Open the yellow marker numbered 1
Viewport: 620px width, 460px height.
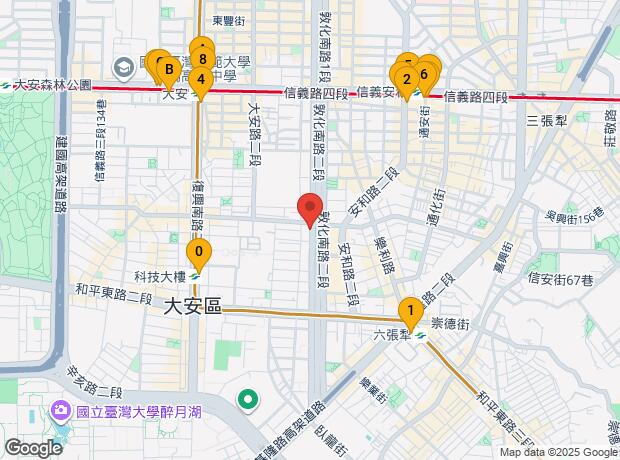(x=408, y=310)
